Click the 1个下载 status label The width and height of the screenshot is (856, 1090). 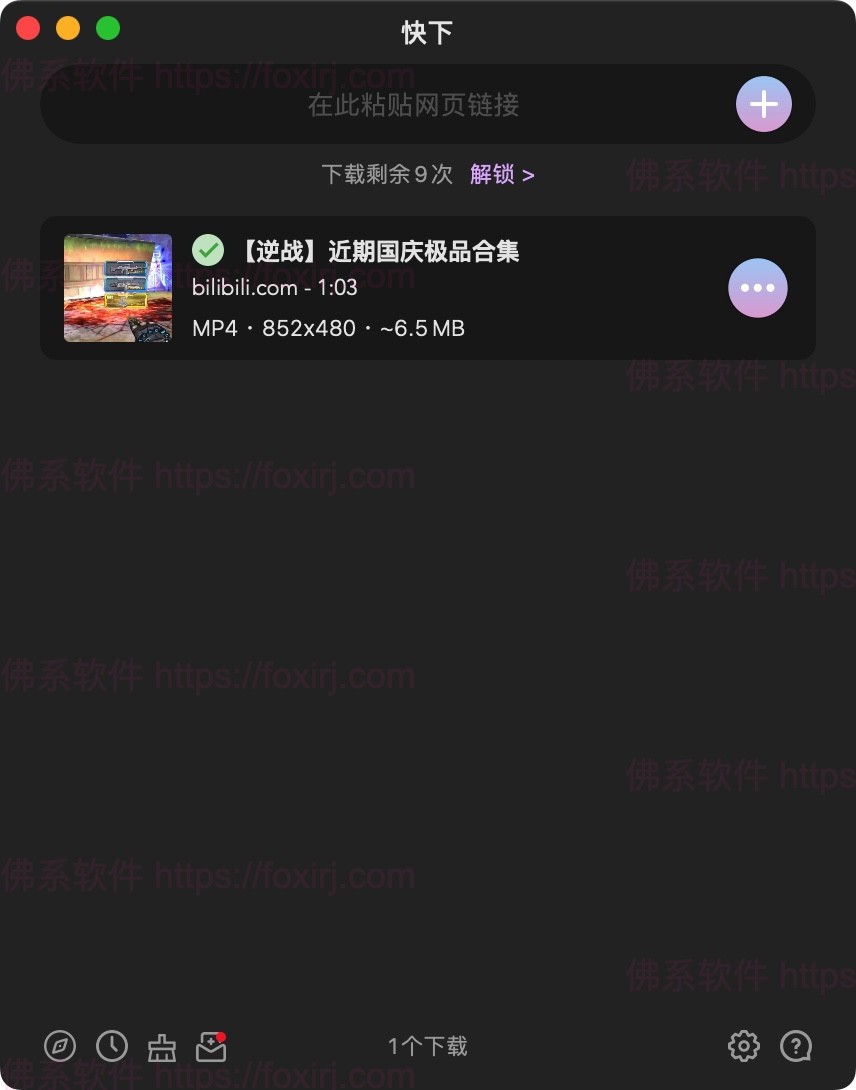(x=428, y=1046)
